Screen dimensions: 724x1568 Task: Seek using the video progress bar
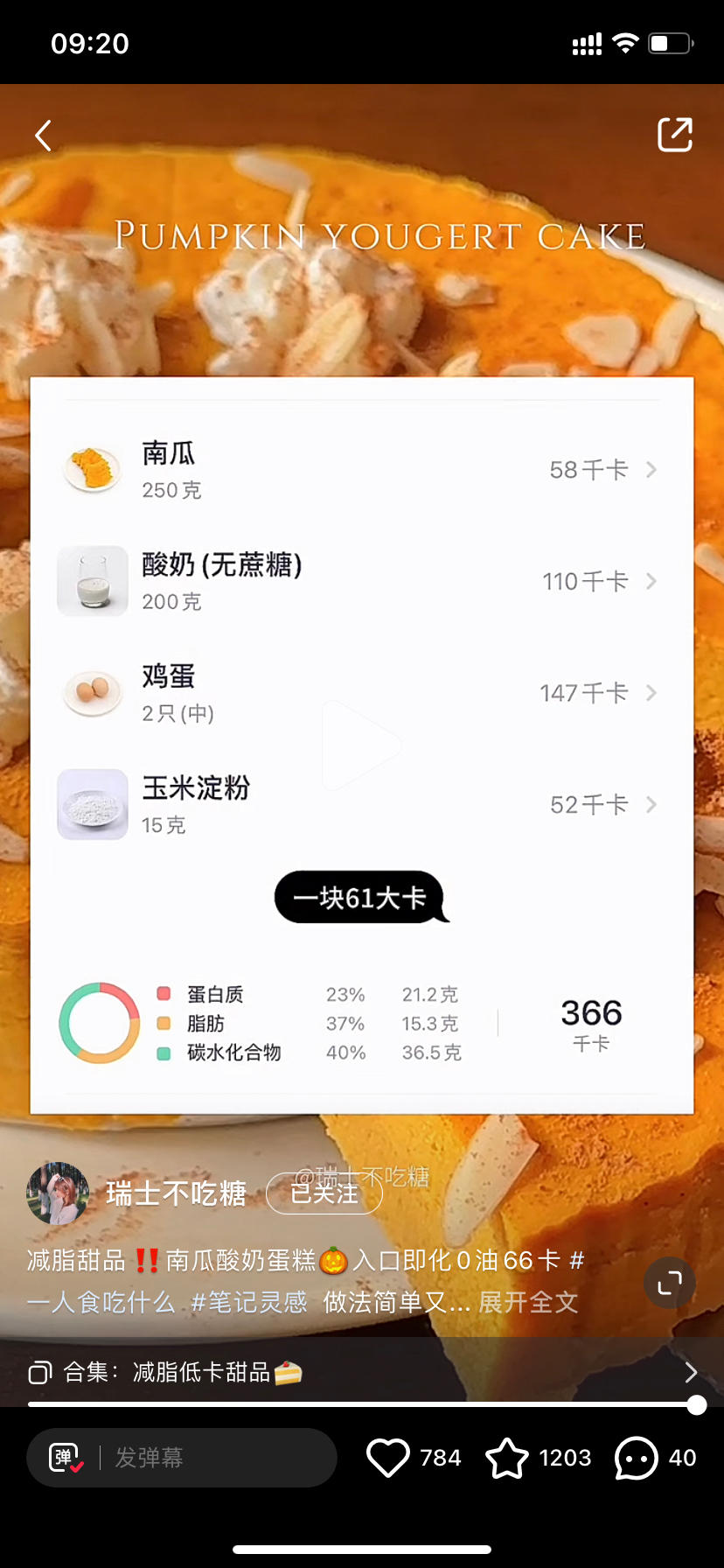coord(362,1405)
